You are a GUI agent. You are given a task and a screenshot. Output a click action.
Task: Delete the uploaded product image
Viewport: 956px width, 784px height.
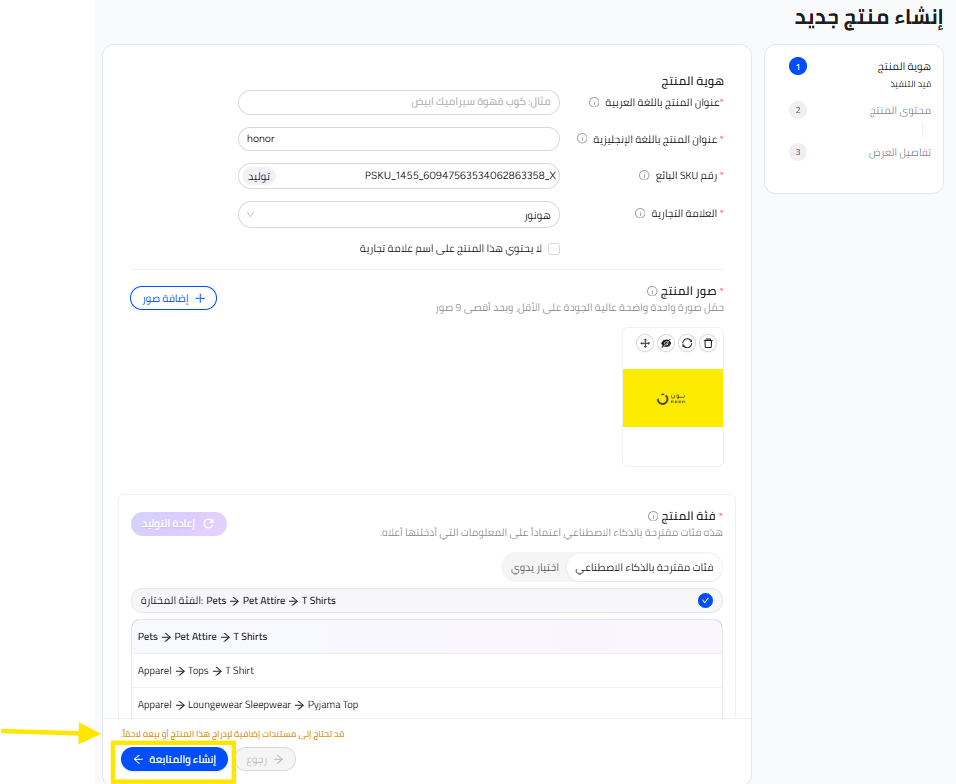click(709, 343)
